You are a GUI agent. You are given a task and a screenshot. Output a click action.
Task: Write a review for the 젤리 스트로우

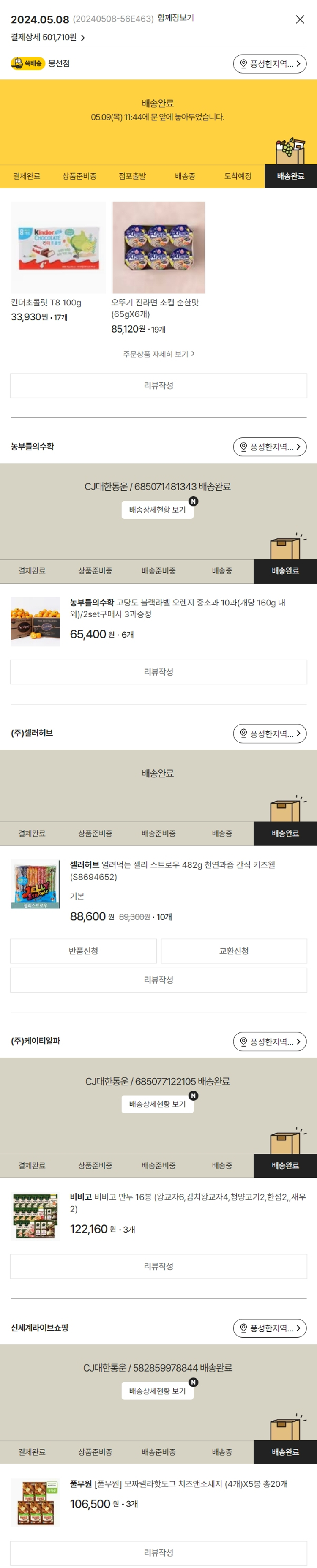tap(158, 979)
